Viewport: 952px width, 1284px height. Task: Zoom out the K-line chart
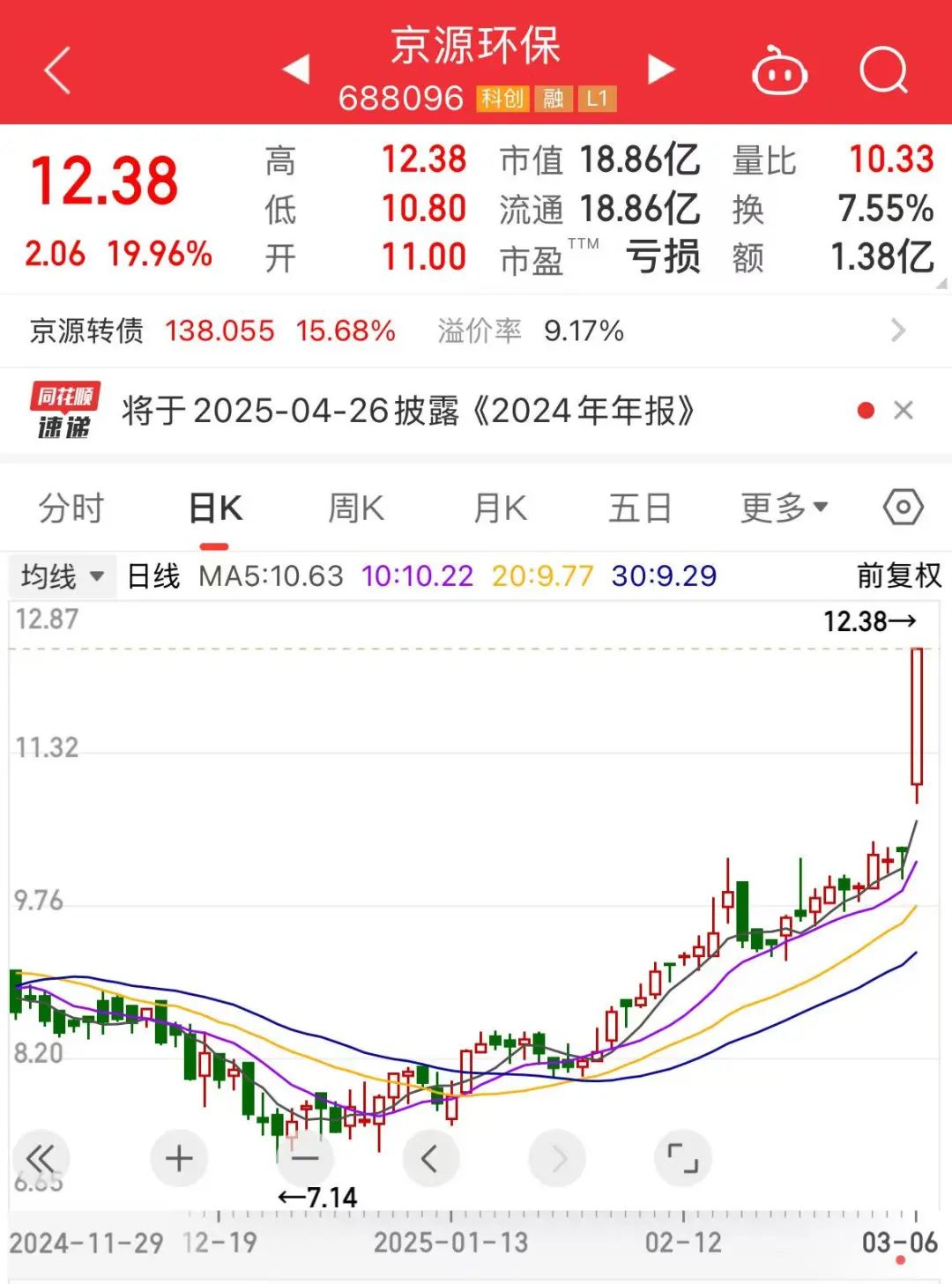pyautogui.click(x=305, y=1158)
